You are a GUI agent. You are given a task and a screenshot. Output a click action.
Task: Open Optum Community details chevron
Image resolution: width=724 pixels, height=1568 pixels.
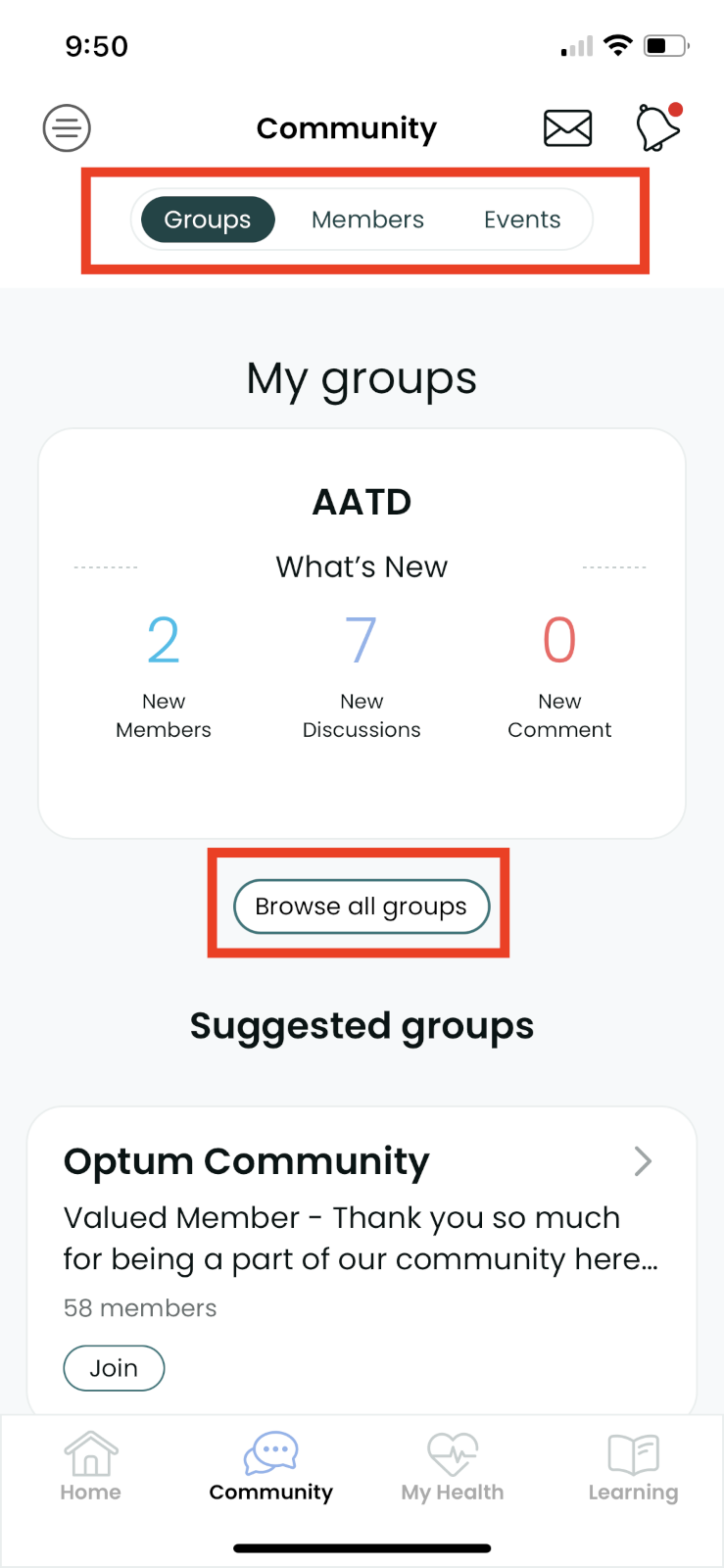643,1161
